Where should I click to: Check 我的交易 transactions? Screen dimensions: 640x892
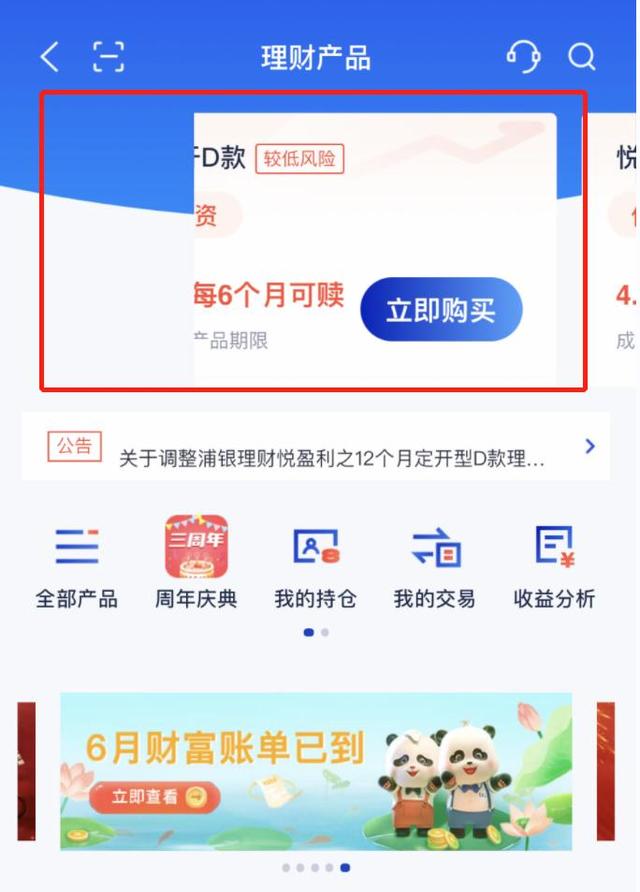[x=434, y=565]
